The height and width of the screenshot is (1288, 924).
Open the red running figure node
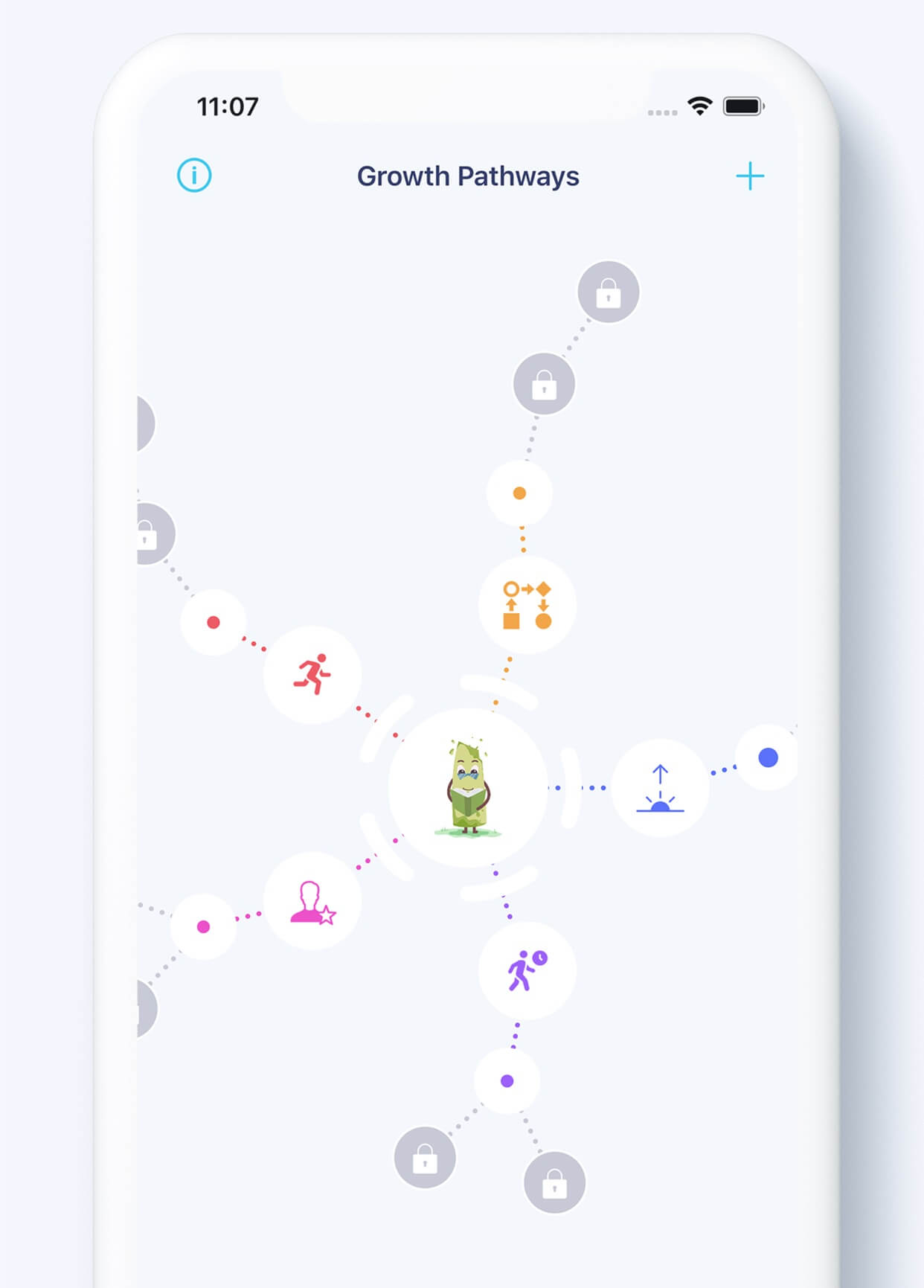312,674
